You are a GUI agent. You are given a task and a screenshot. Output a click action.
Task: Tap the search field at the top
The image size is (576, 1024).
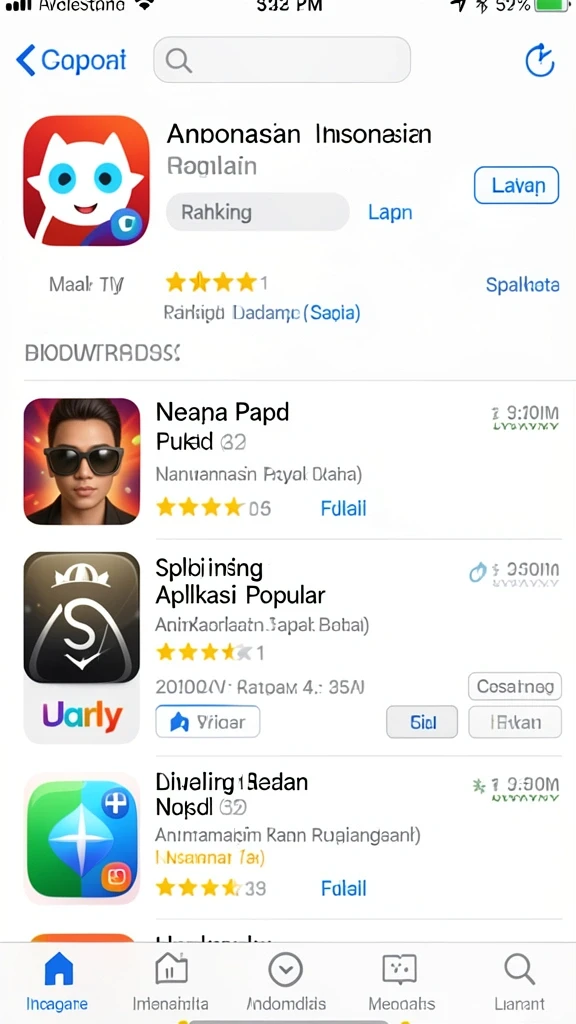pyautogui.click(x=282, y=60)
